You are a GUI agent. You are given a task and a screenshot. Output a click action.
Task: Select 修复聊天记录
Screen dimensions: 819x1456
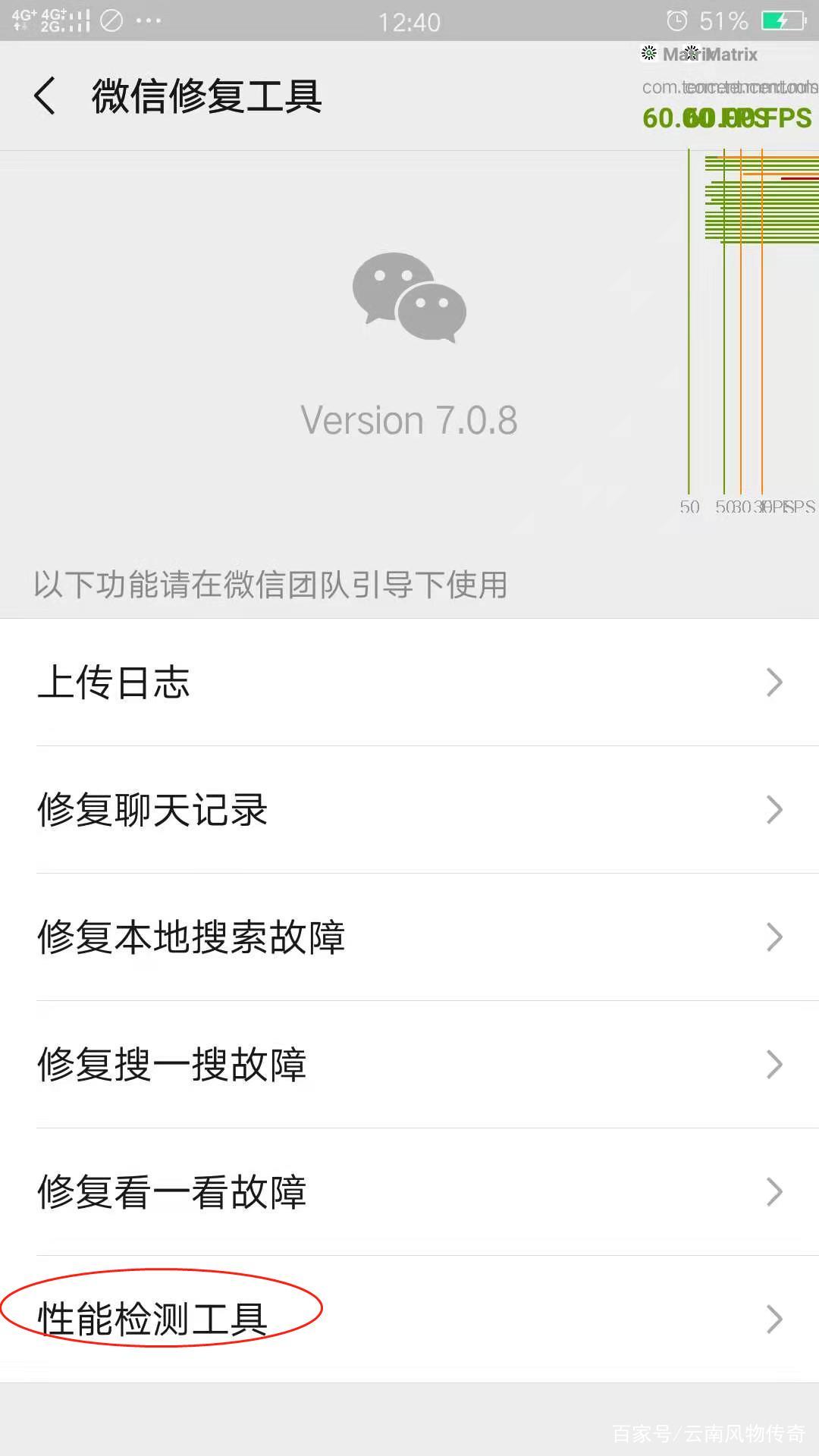[409, 810]
